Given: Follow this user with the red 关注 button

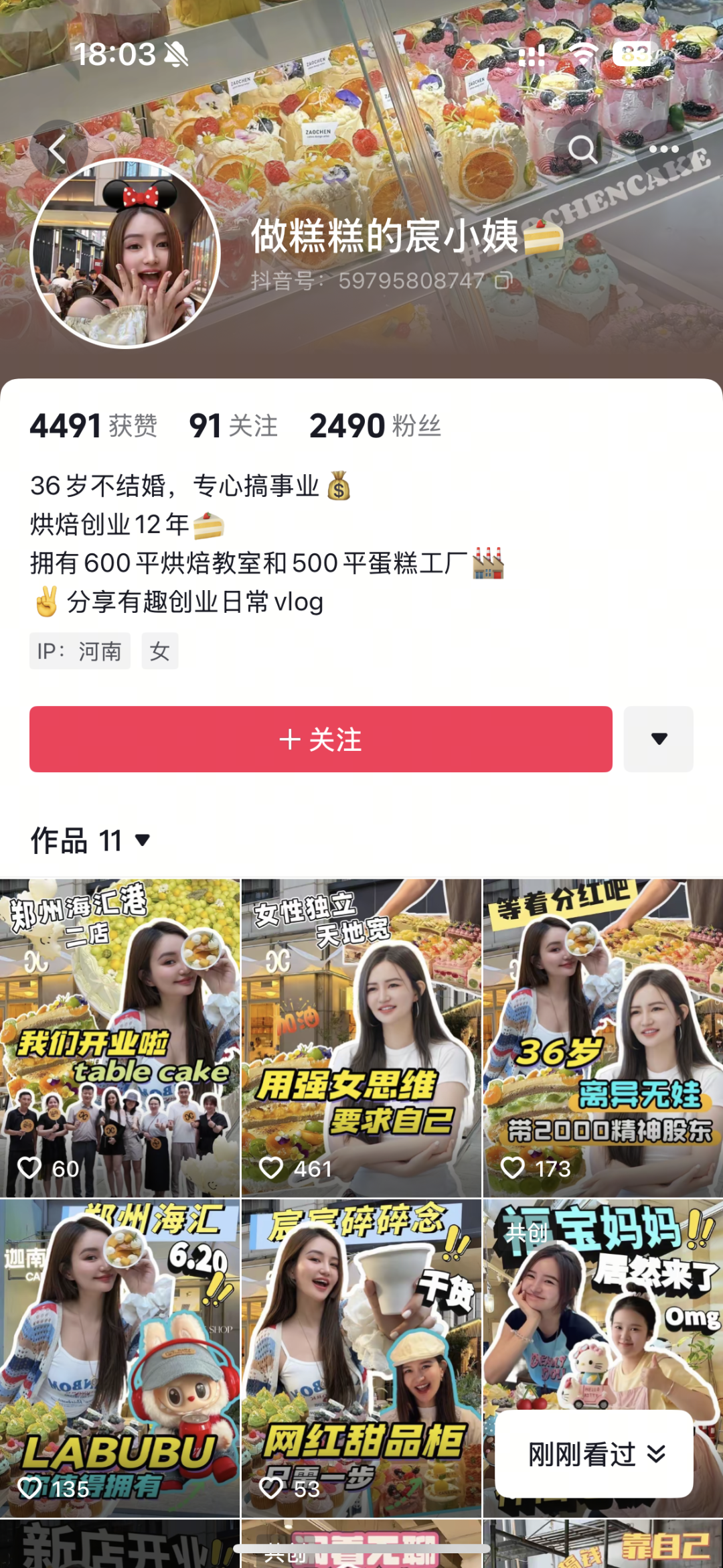Looking at the screenshot, I should tap(321, 739).
